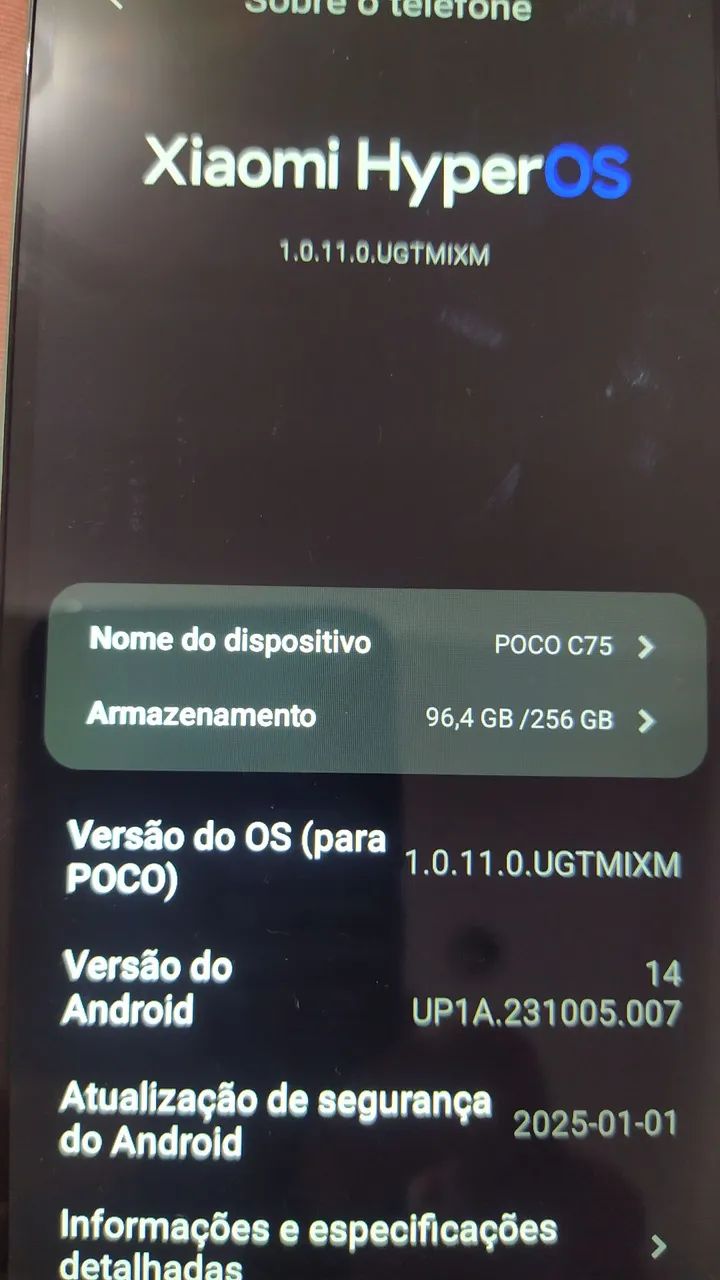Tap the Xiaomi HyperOS logo

pos(390,168)
